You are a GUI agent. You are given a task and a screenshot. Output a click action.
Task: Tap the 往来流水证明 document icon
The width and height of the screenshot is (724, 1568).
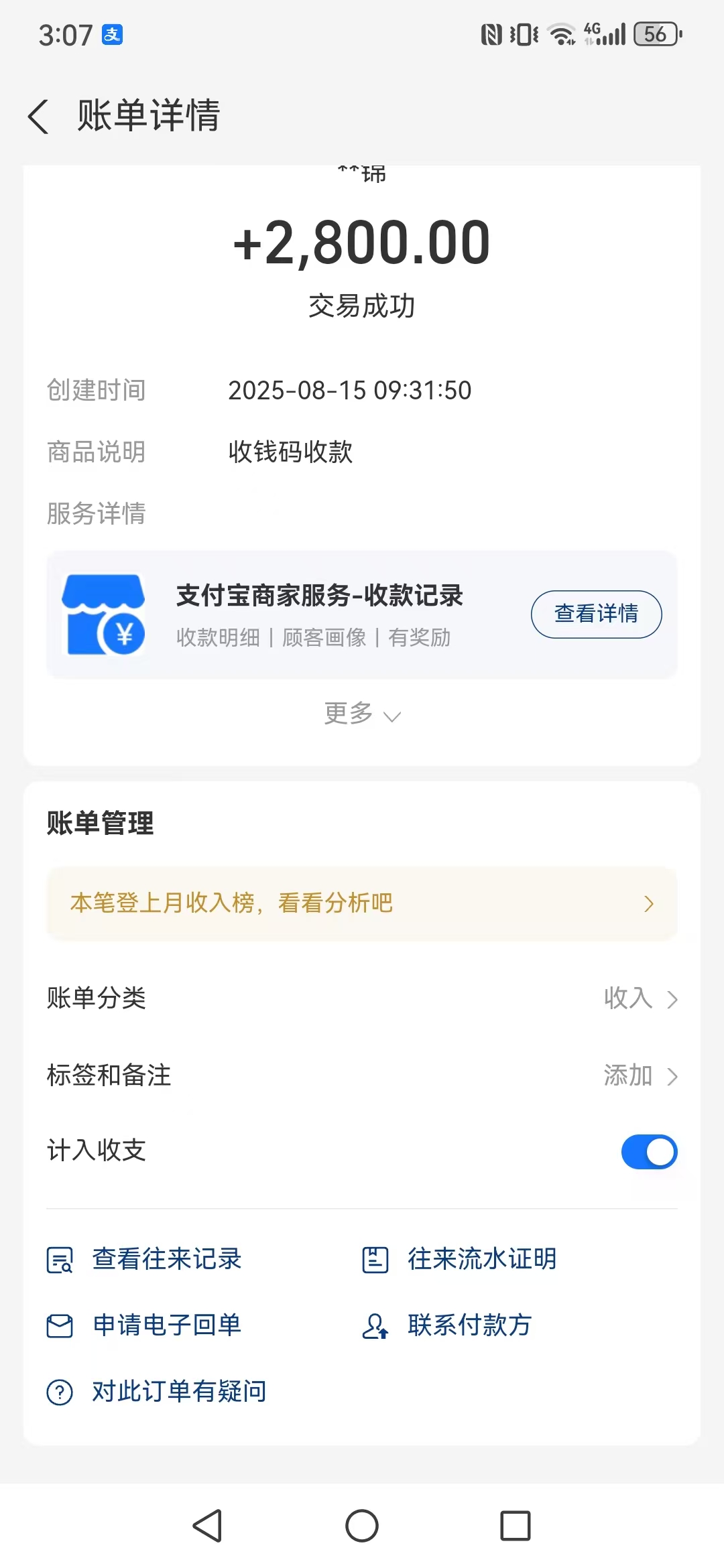(375, 1259)
